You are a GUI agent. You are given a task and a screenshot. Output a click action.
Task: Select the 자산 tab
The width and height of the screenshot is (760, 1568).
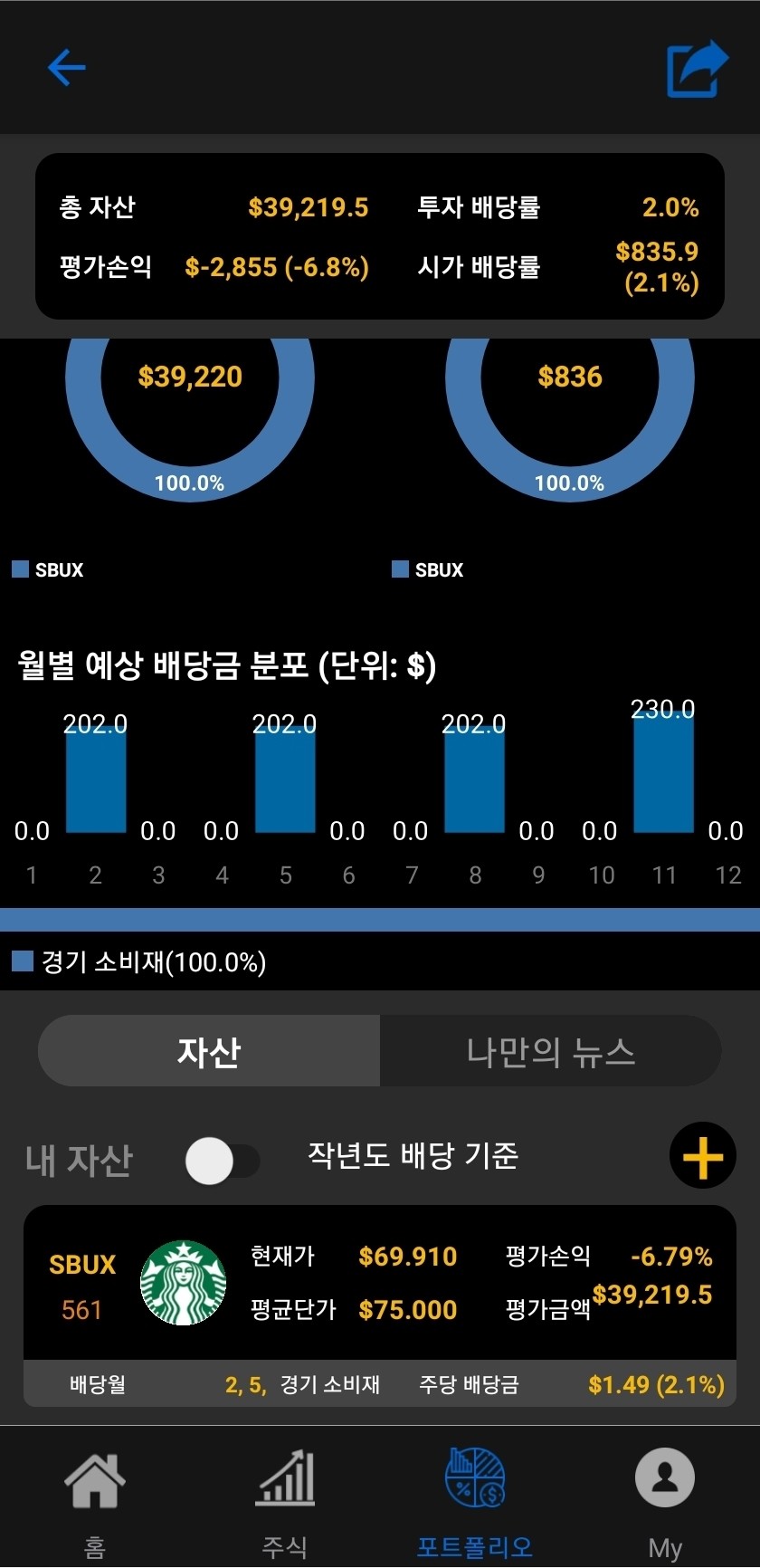pos(207,1050)
